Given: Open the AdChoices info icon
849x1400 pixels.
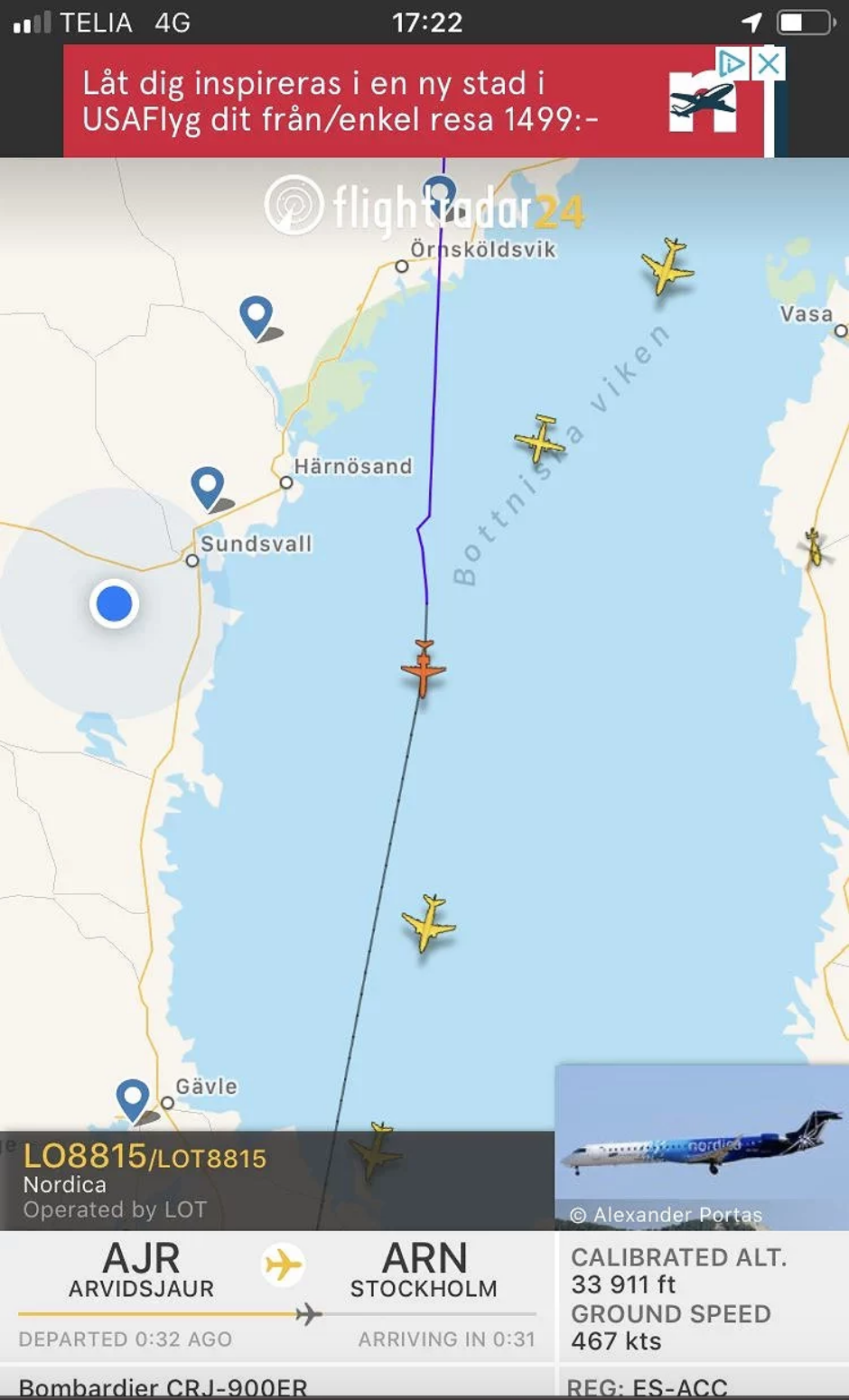Looking at the screenshot, I should coord(732,63).
